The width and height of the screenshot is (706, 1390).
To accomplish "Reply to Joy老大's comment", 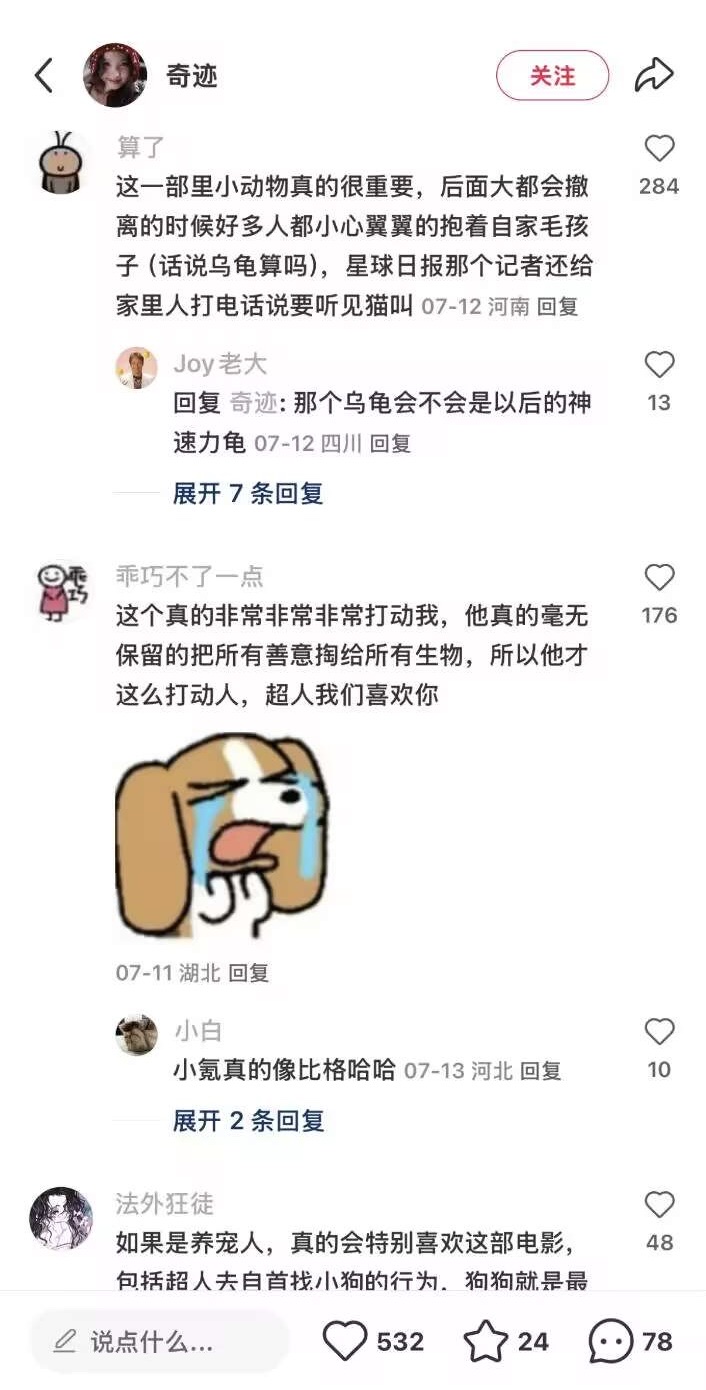I will [x=390, y=444].
